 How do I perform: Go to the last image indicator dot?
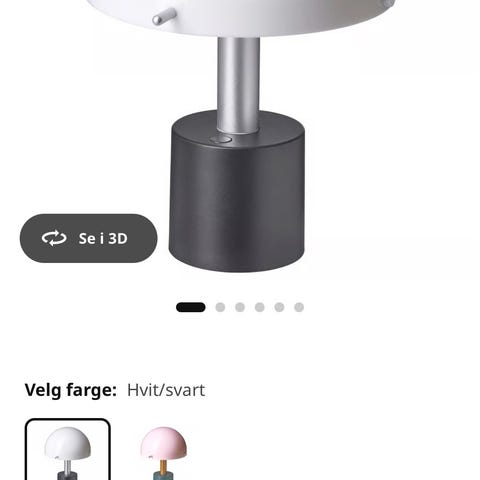click(x=299, y=307)
